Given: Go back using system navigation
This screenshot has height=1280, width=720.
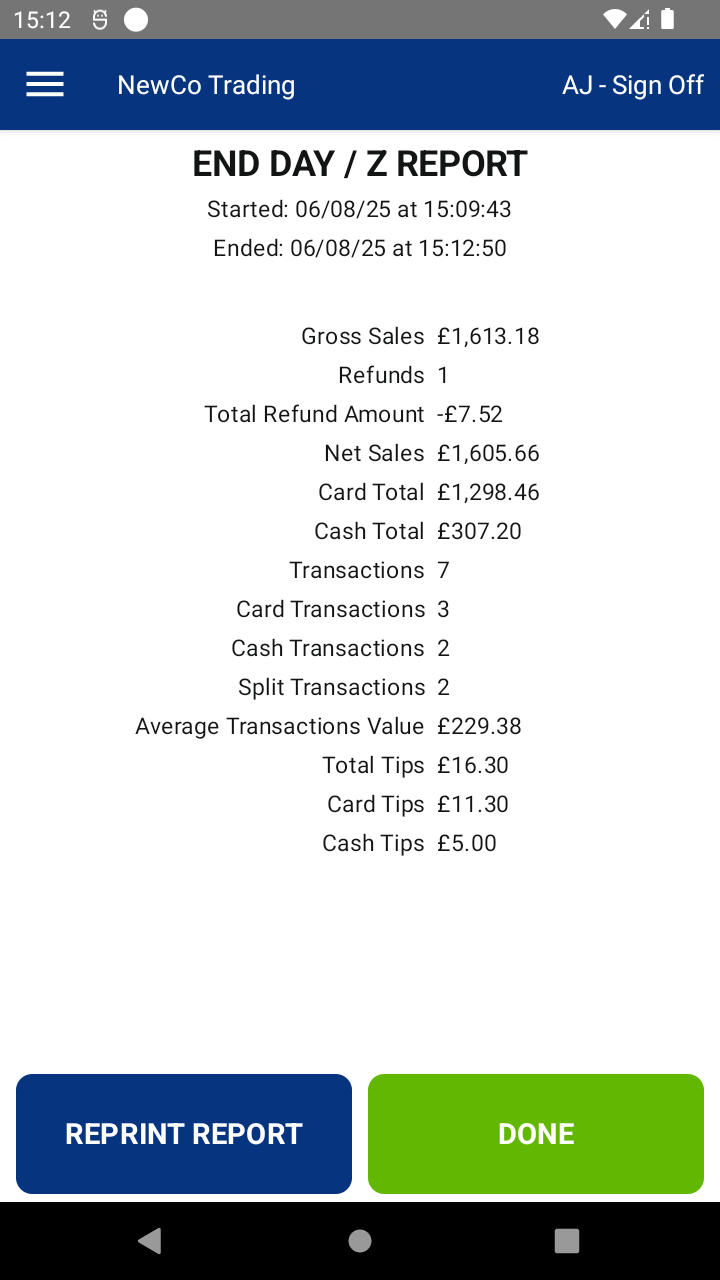Looking at the screenshot, I should (x=150, y=1241).
